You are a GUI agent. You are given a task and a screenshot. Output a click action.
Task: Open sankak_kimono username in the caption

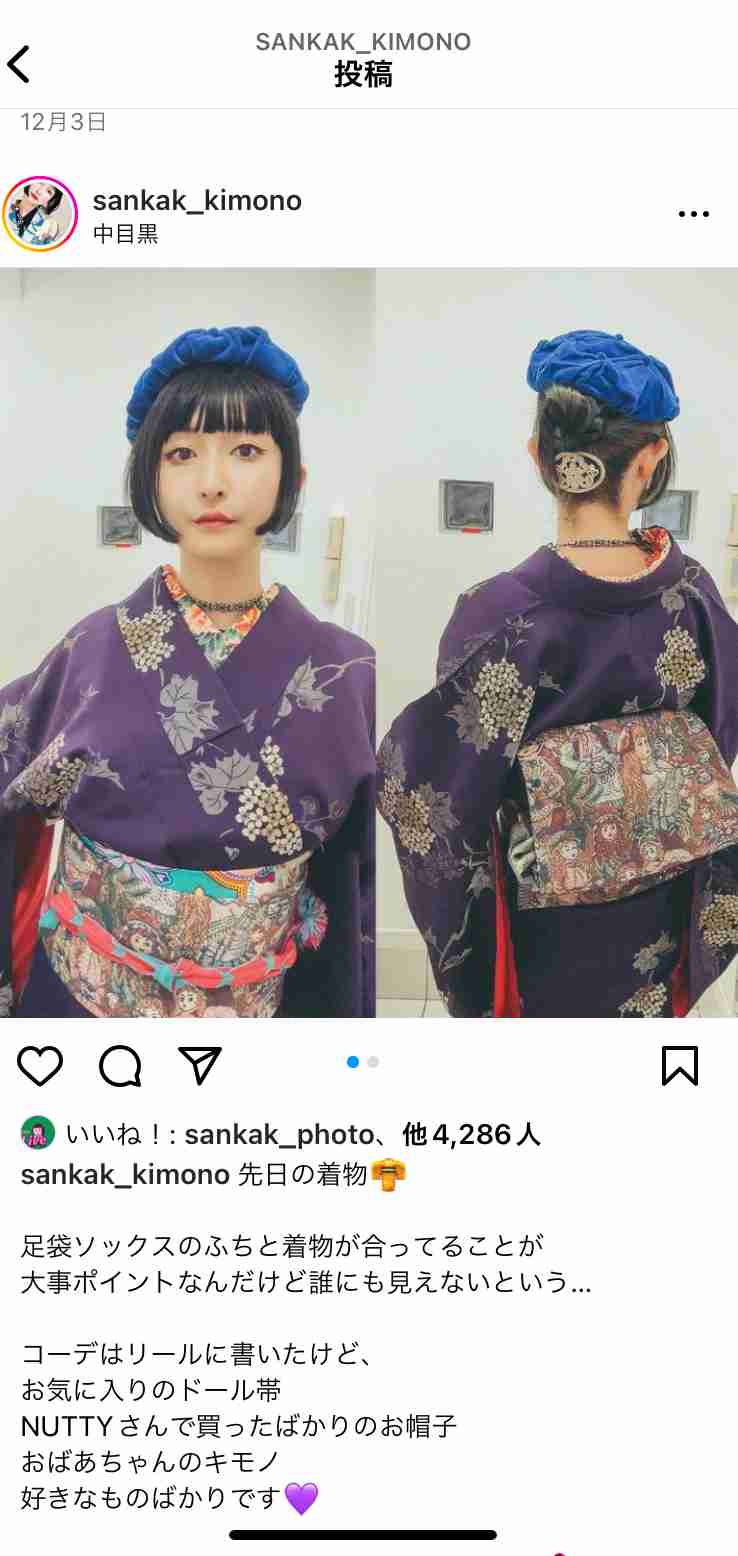[x=125, y=1174]
